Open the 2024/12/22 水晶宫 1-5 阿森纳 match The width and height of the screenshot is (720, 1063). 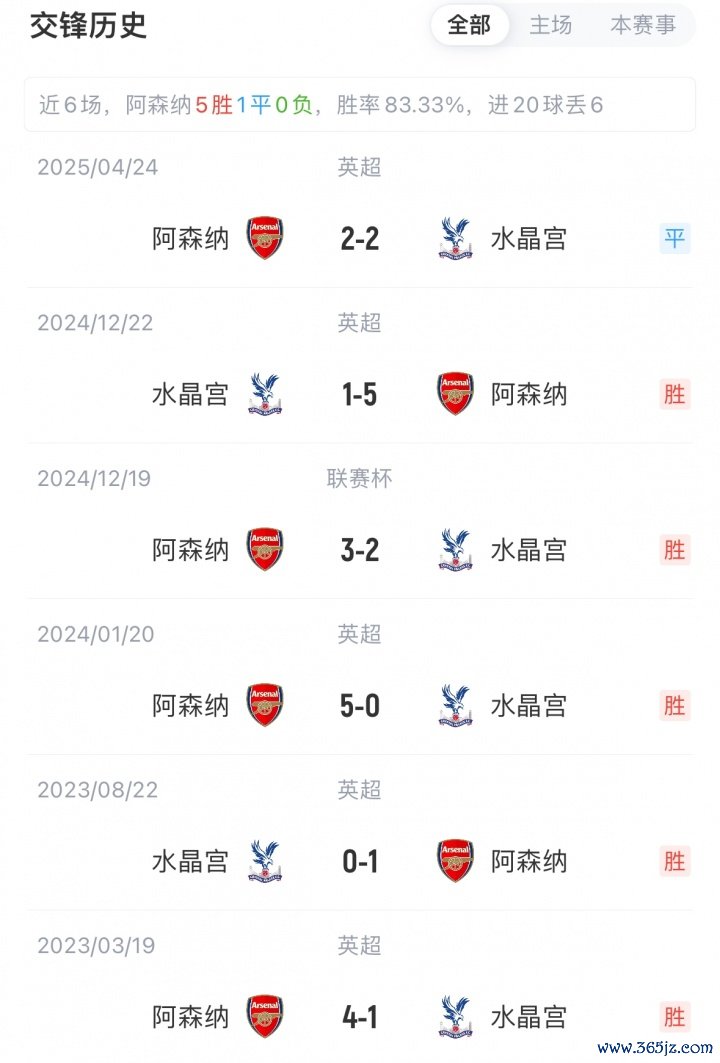[x=360, y=395]
